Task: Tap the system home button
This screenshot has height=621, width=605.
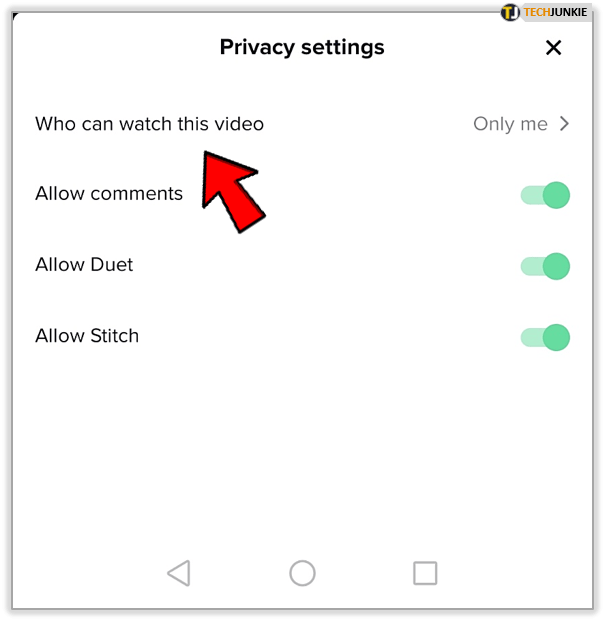Action: (302, 573)
